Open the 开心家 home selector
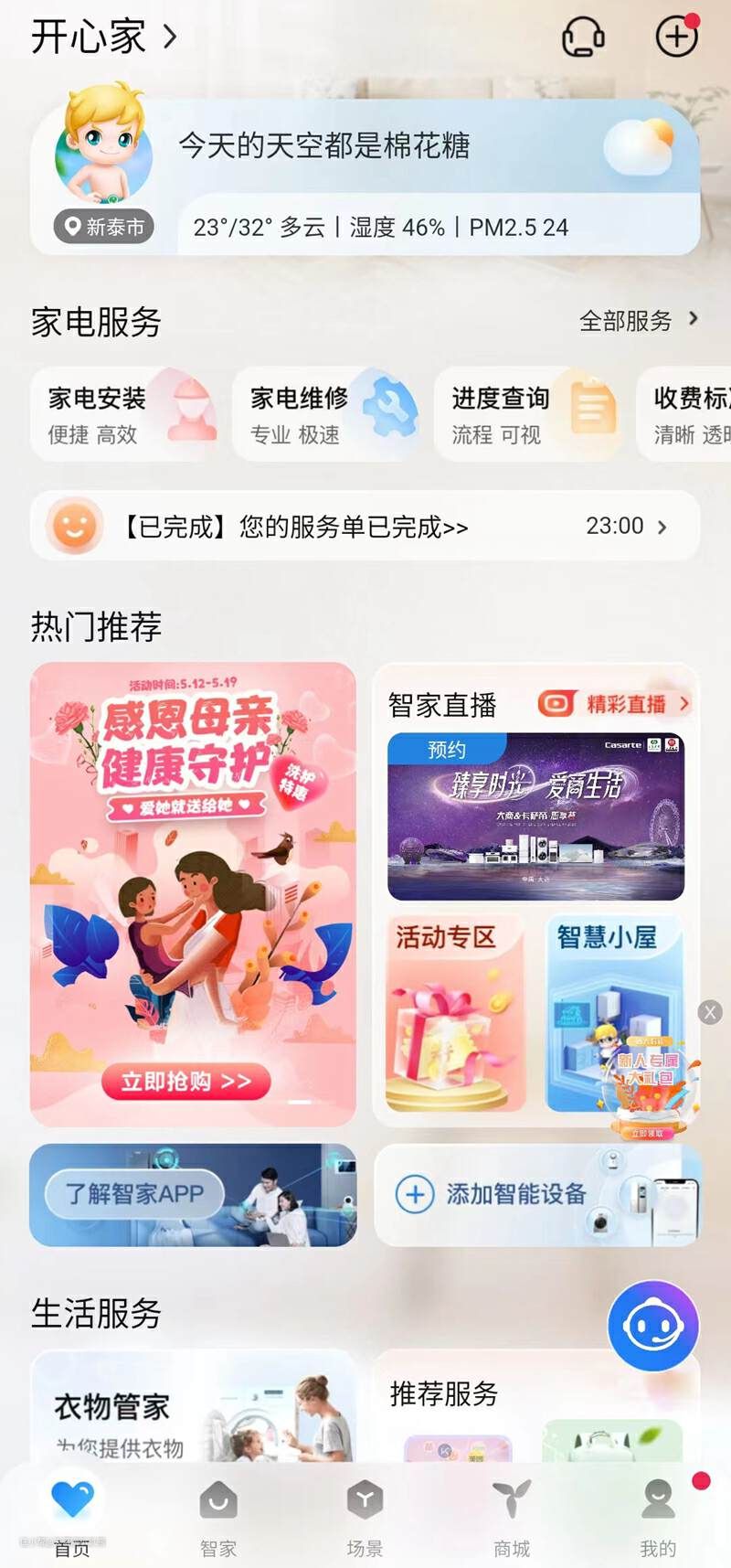The width and height of the screenshot is (731, 1568). pos(102,37)
